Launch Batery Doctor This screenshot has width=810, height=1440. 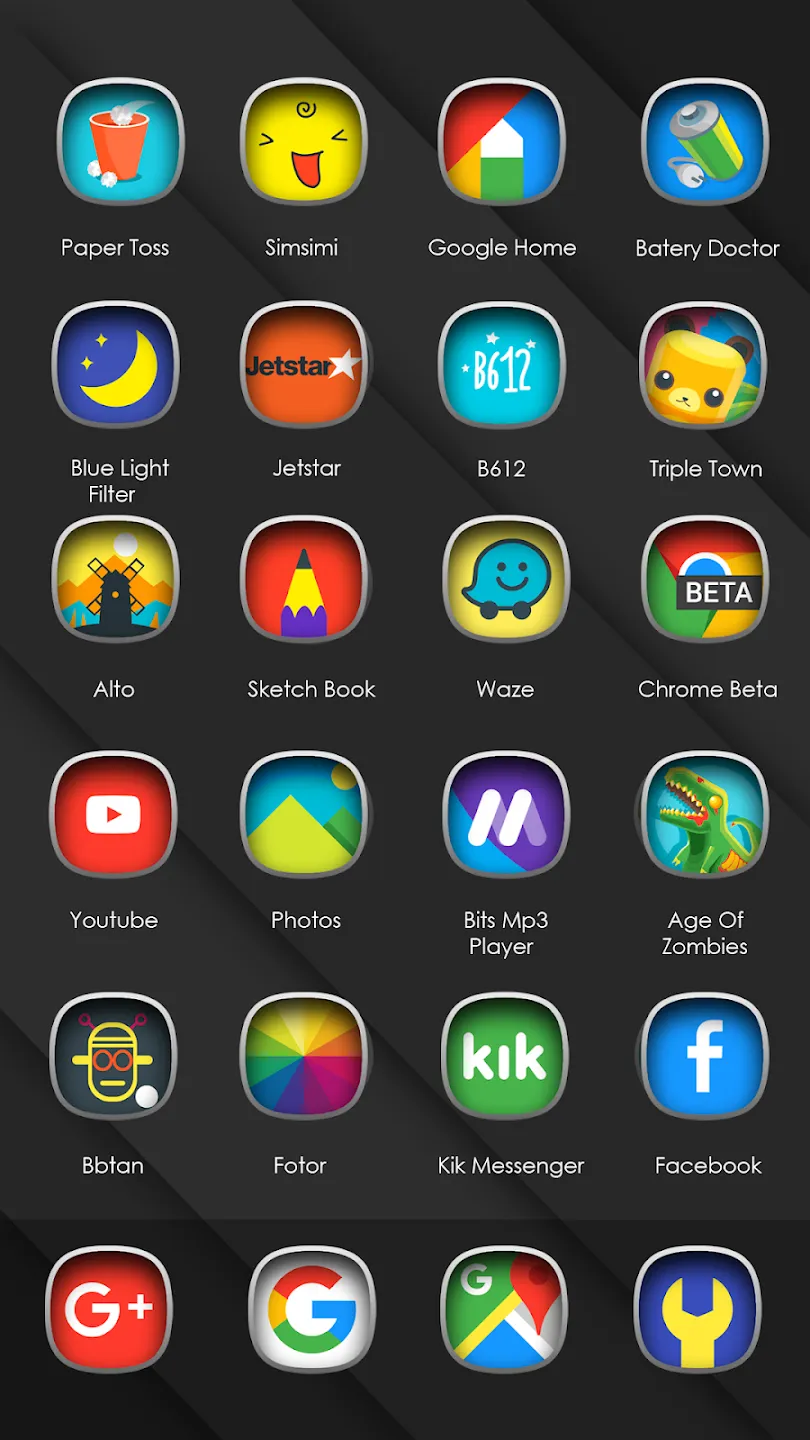click(705, 142)
